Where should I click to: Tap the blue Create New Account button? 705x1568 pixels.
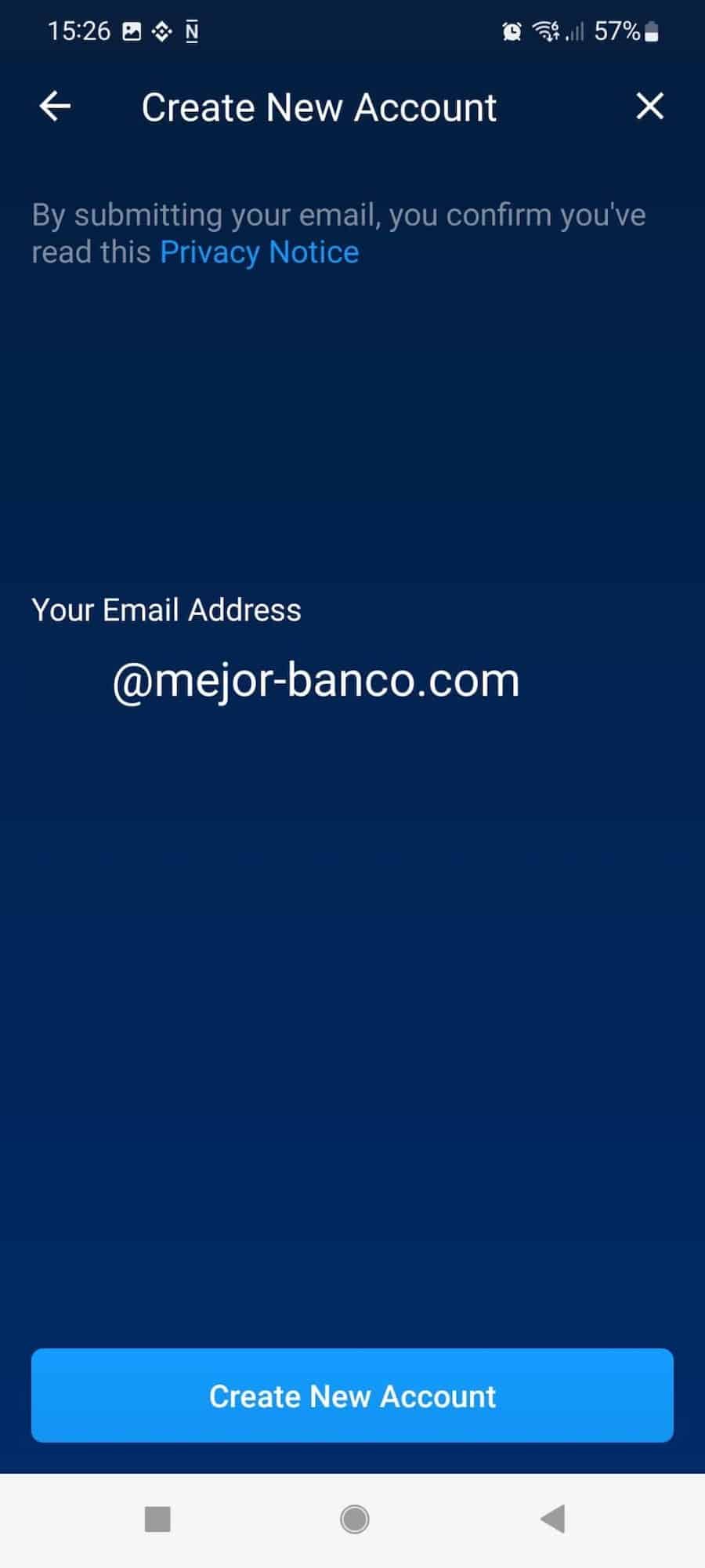(x=352, y=1395)
